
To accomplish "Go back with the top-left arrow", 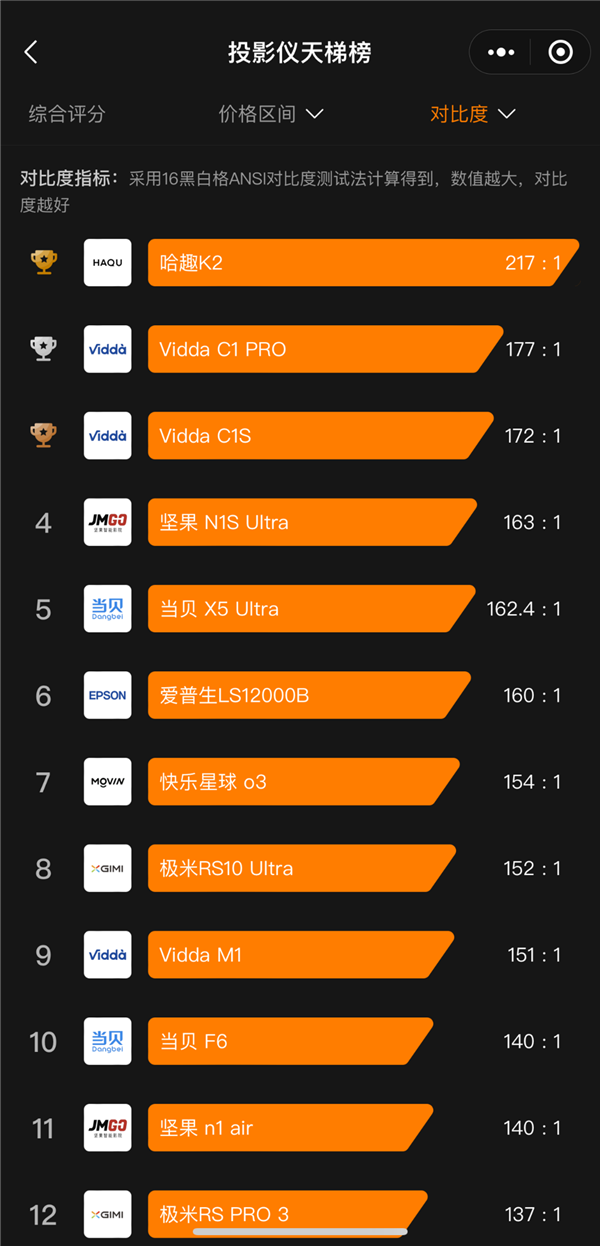I will pyautogui.click(x=31, y=53).
